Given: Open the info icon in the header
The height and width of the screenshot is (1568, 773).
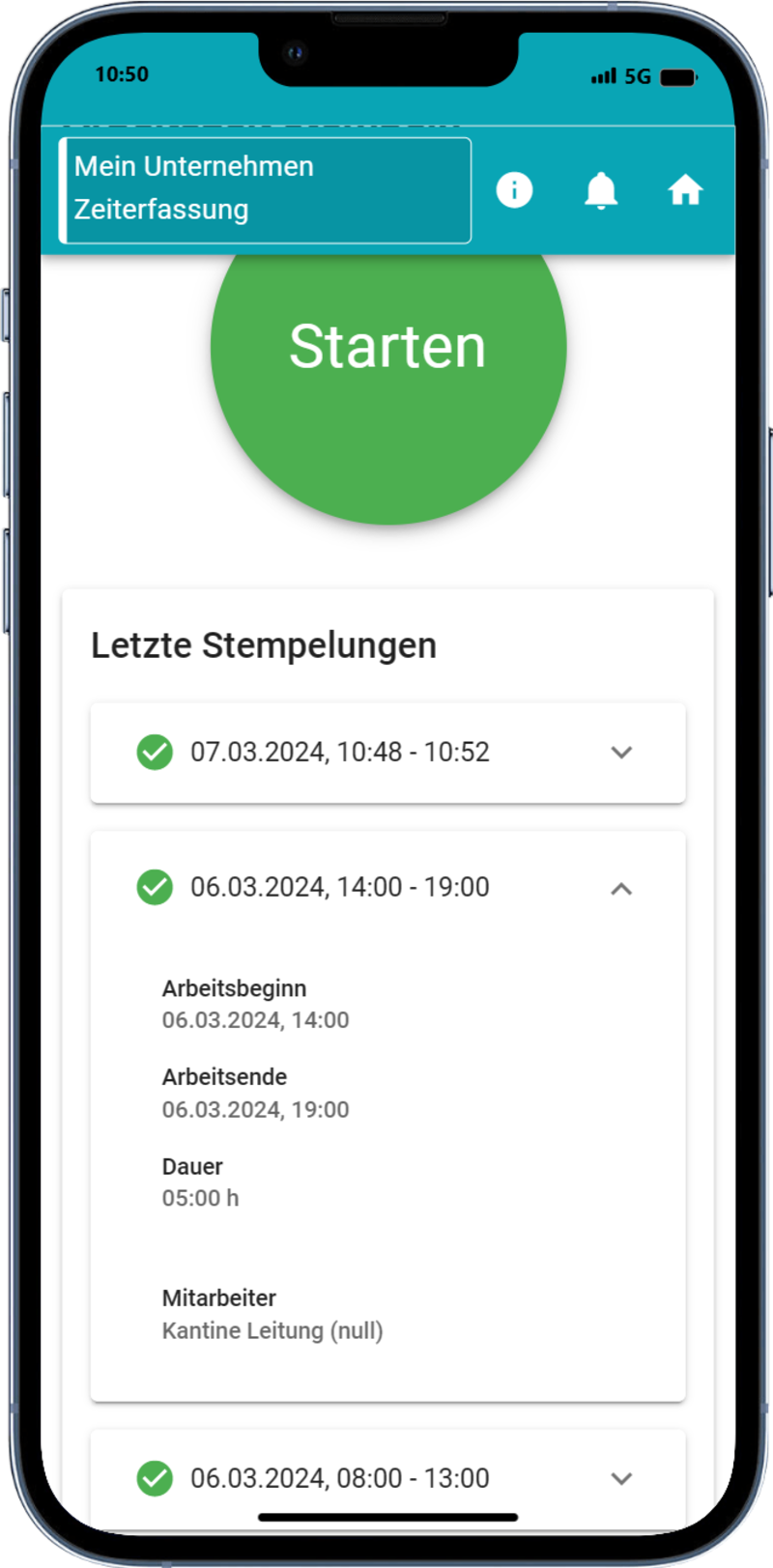Looking at the screenshot, I should pos(514,189).
